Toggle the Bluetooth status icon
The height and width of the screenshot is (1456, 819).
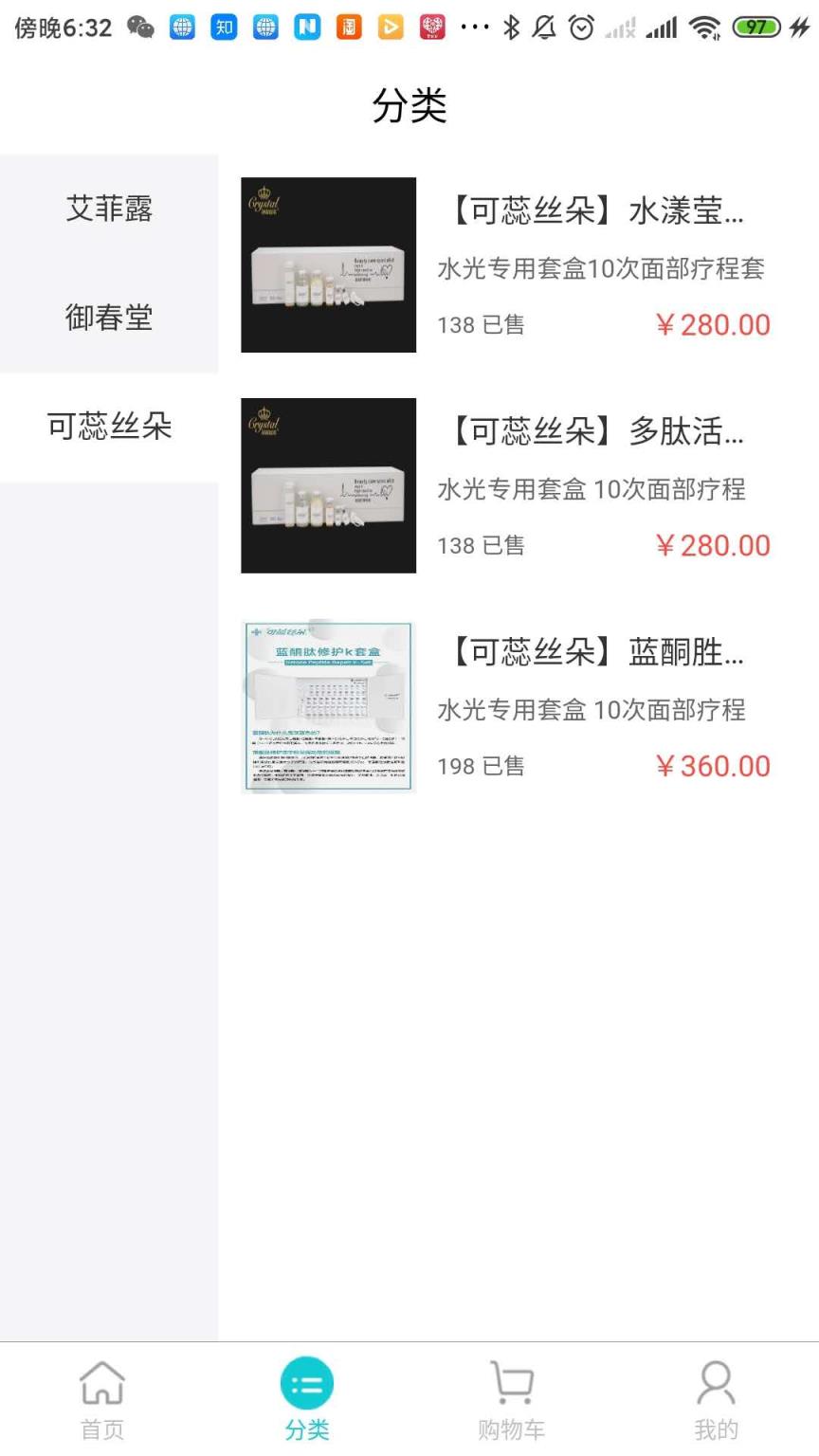coord(512,27)
